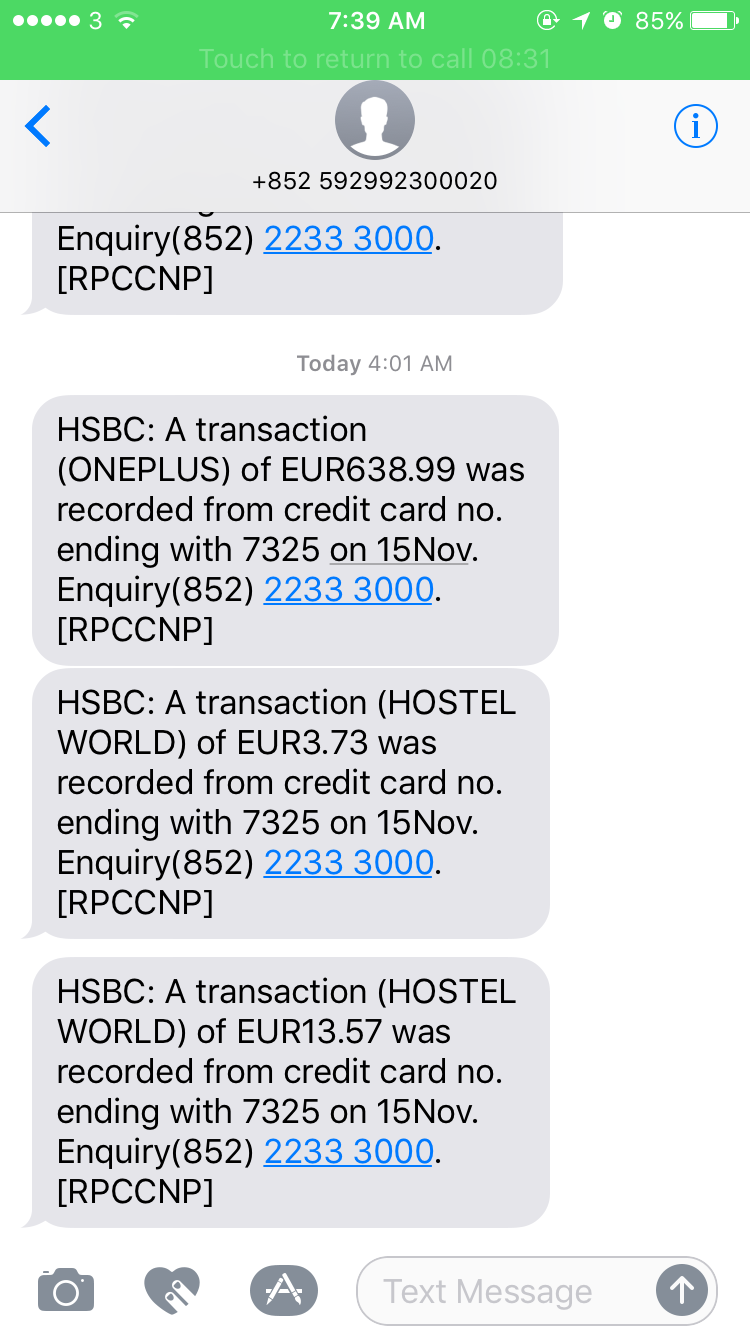The height and width of the screenshot is (1334, 750).
Task: Send the message with arrow button
Action: point(682,1291)
